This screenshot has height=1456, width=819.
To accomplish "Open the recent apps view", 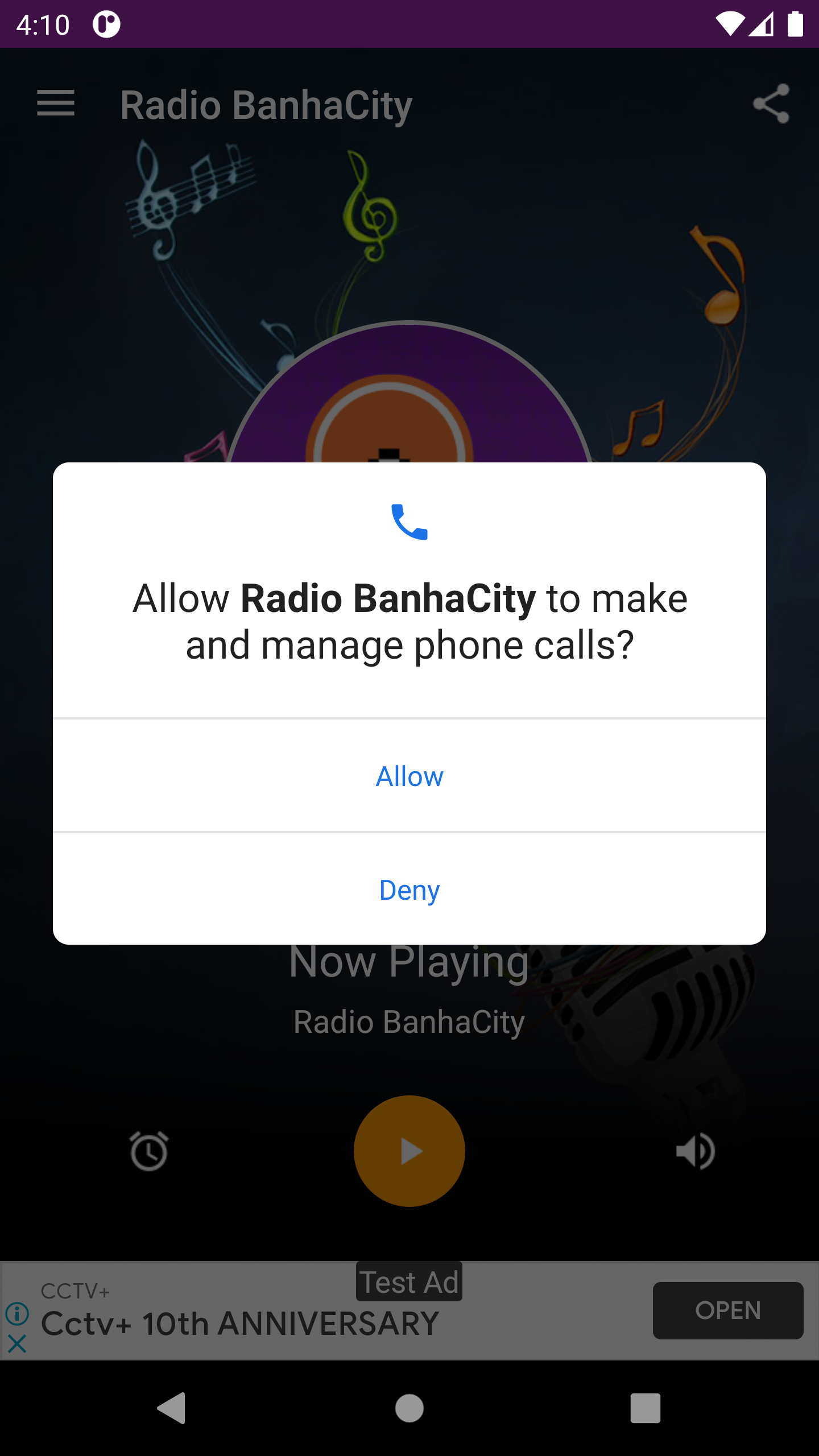I will point(645,1408).
